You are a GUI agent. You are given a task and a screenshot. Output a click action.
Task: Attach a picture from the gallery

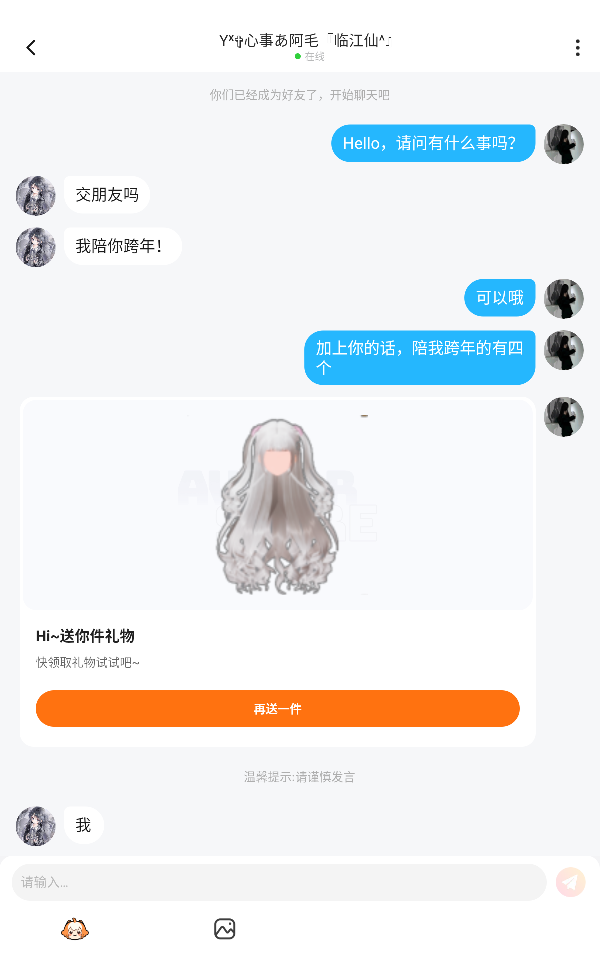point(224,930)
